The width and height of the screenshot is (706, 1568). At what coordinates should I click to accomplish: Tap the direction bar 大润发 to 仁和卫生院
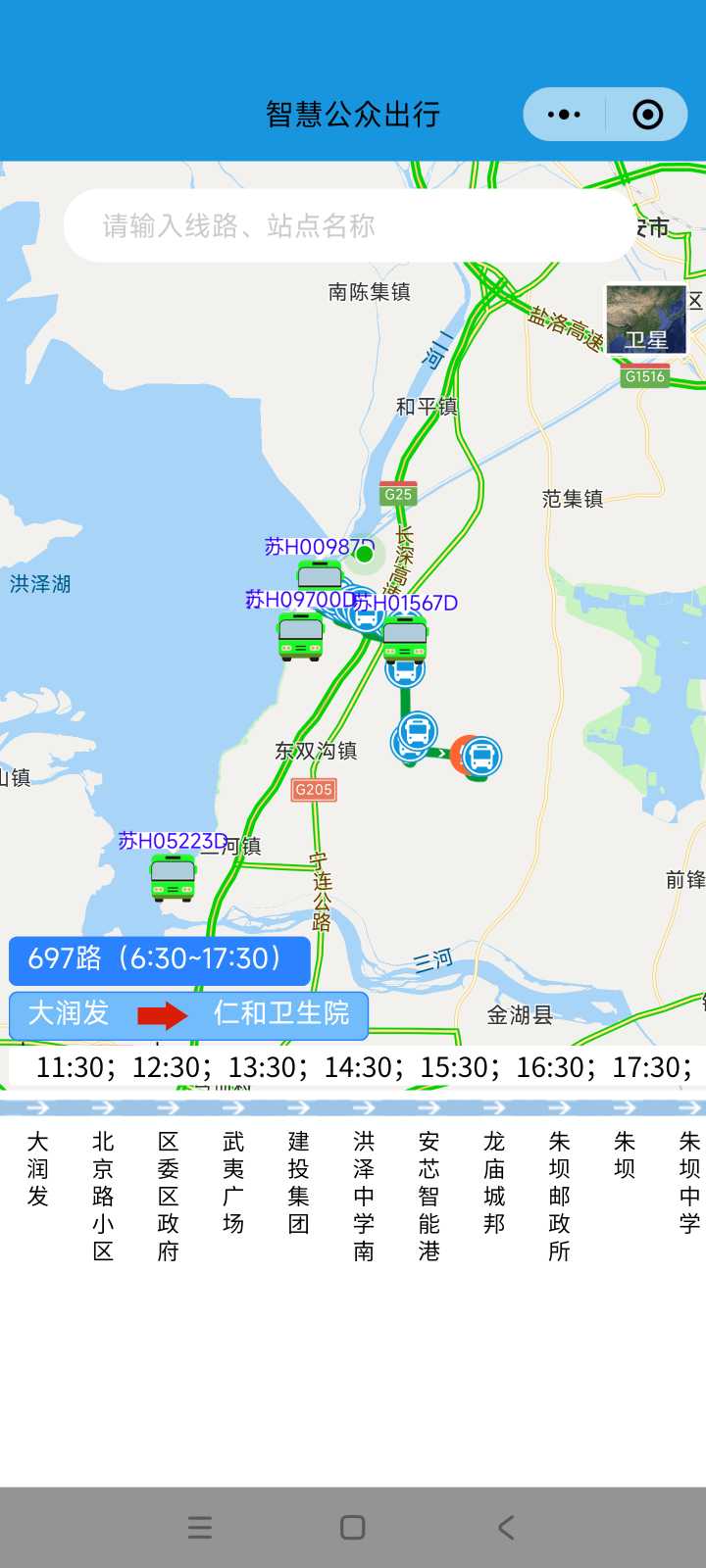(x=188, y=1014)
